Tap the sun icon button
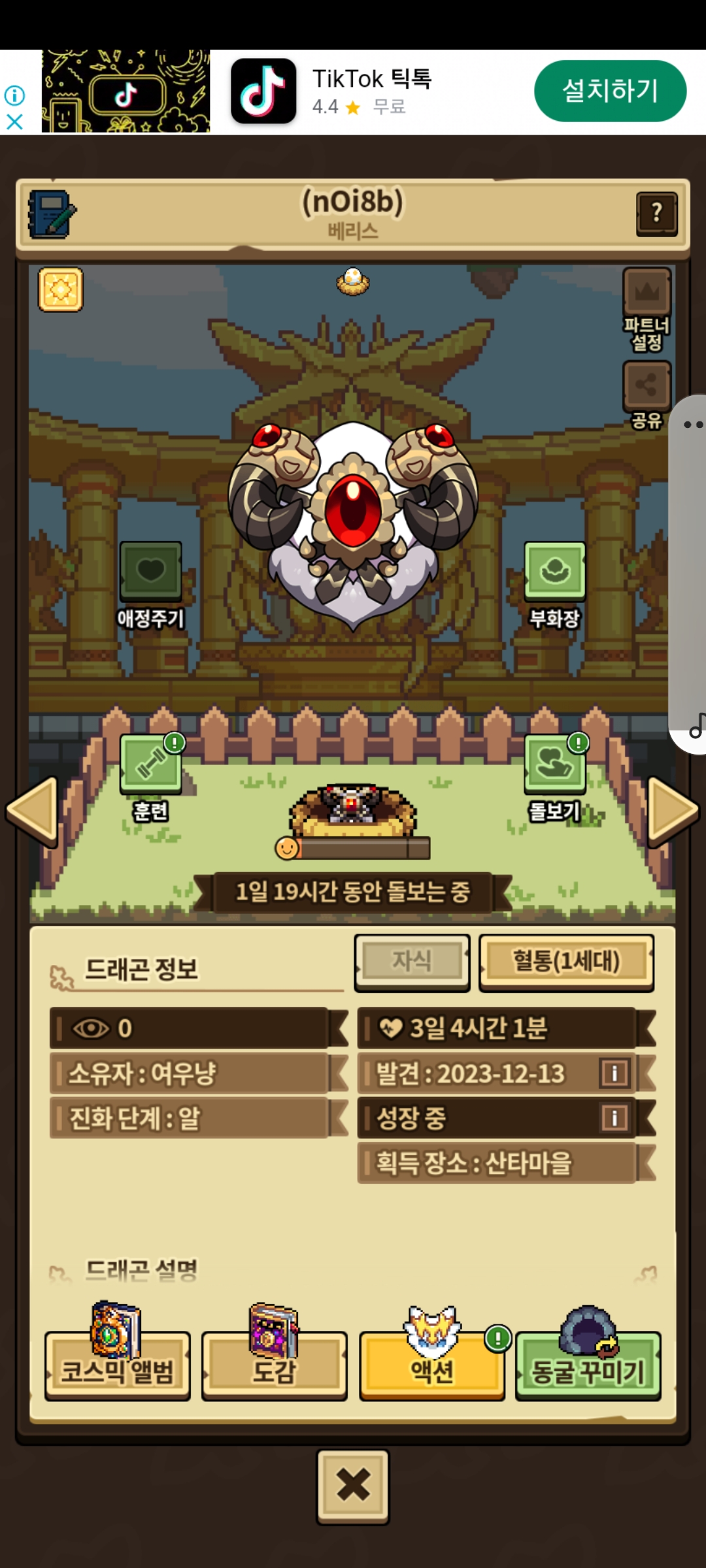Image resolution: width=706 pixels, height=1568 pixels. 60,289
